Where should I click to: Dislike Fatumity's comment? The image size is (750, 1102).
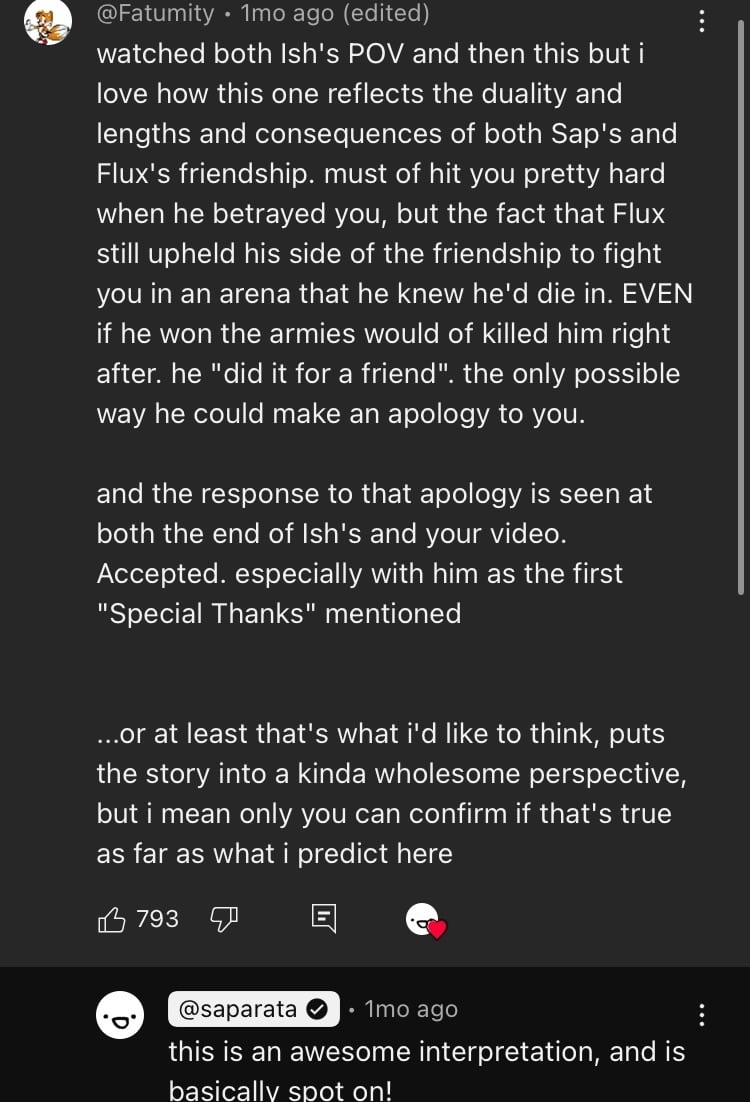coord(221,918)
